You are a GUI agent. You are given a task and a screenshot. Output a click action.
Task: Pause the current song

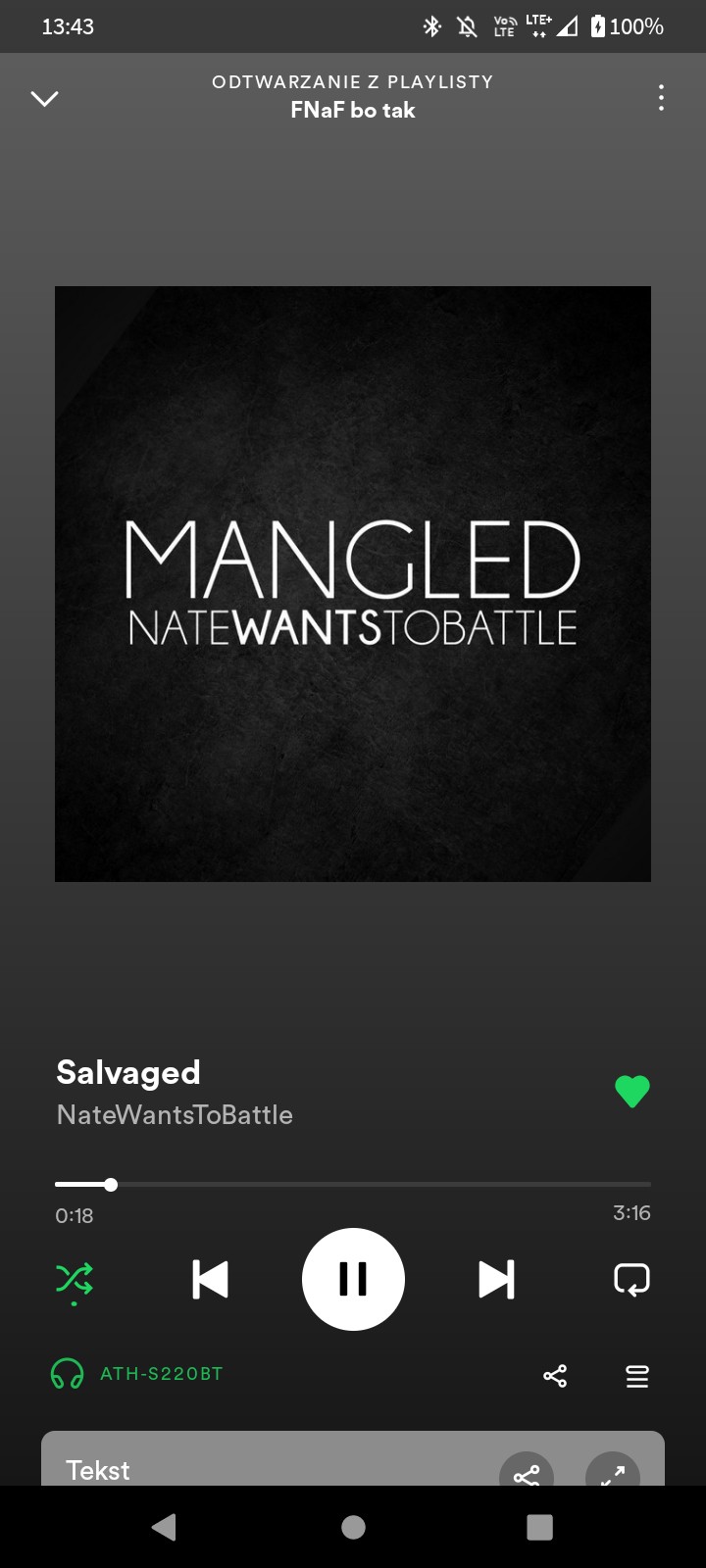point(353,1279)
